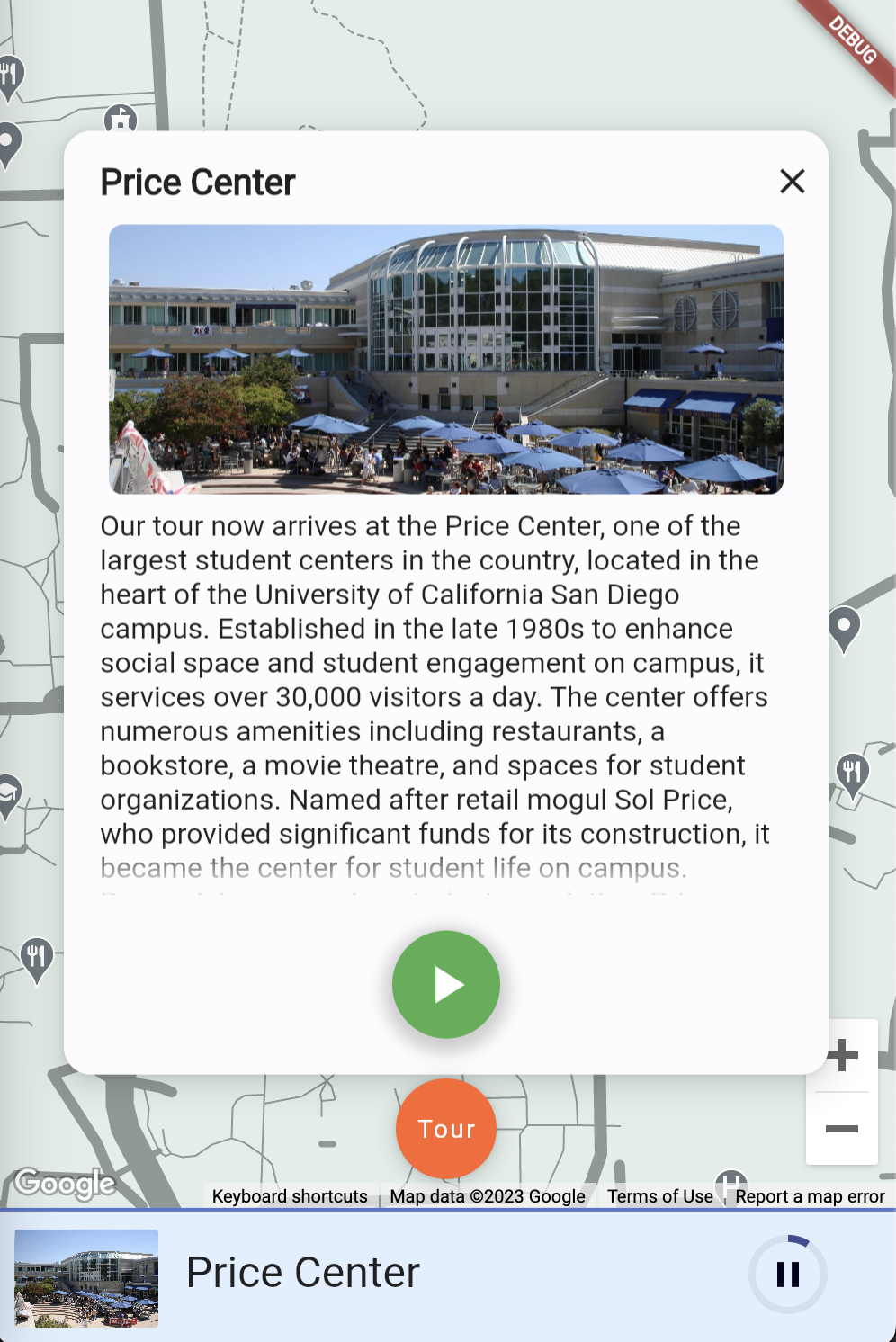
Task: Zoom in on the map
Action: point(842,1055)
